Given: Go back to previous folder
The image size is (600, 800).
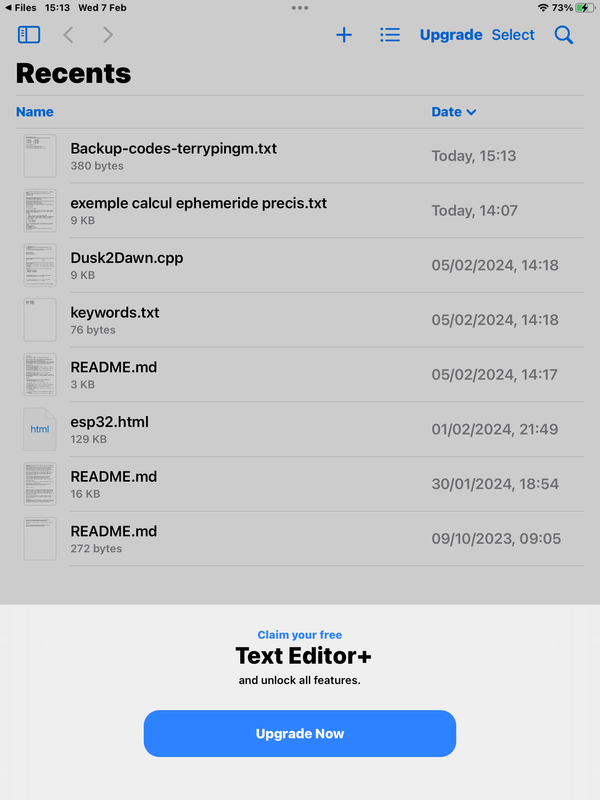Looking at the screenshot, I should pyautogui.click(x=68, y=35).
